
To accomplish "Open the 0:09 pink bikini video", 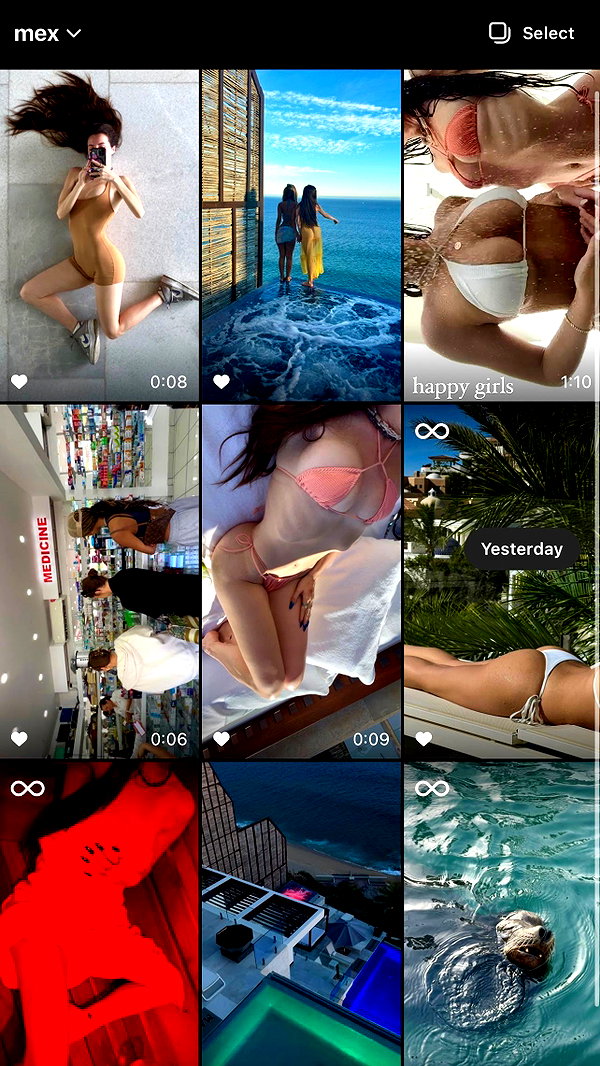I will 301,581.
